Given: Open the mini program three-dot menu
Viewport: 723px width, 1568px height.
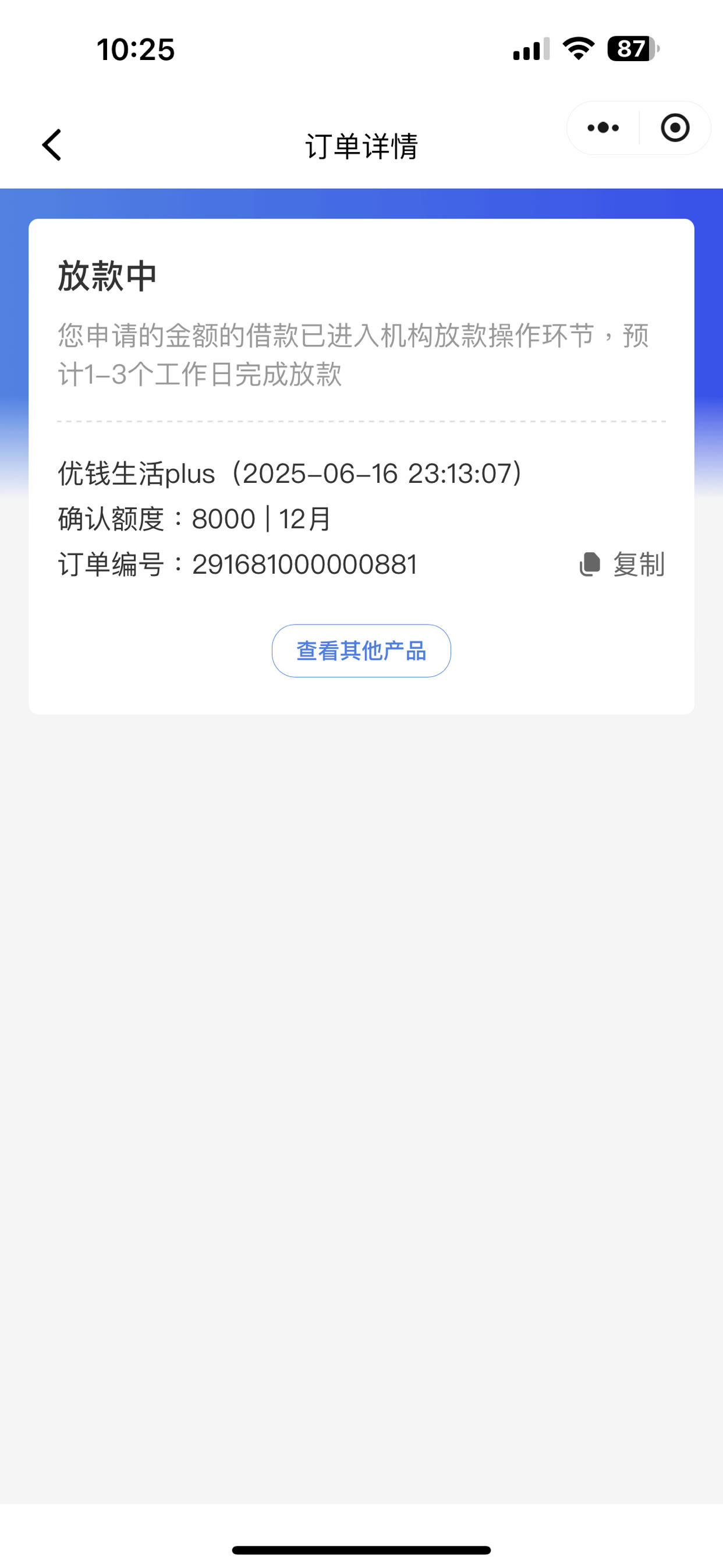Looking at the screenshot, I should [603, 128].
